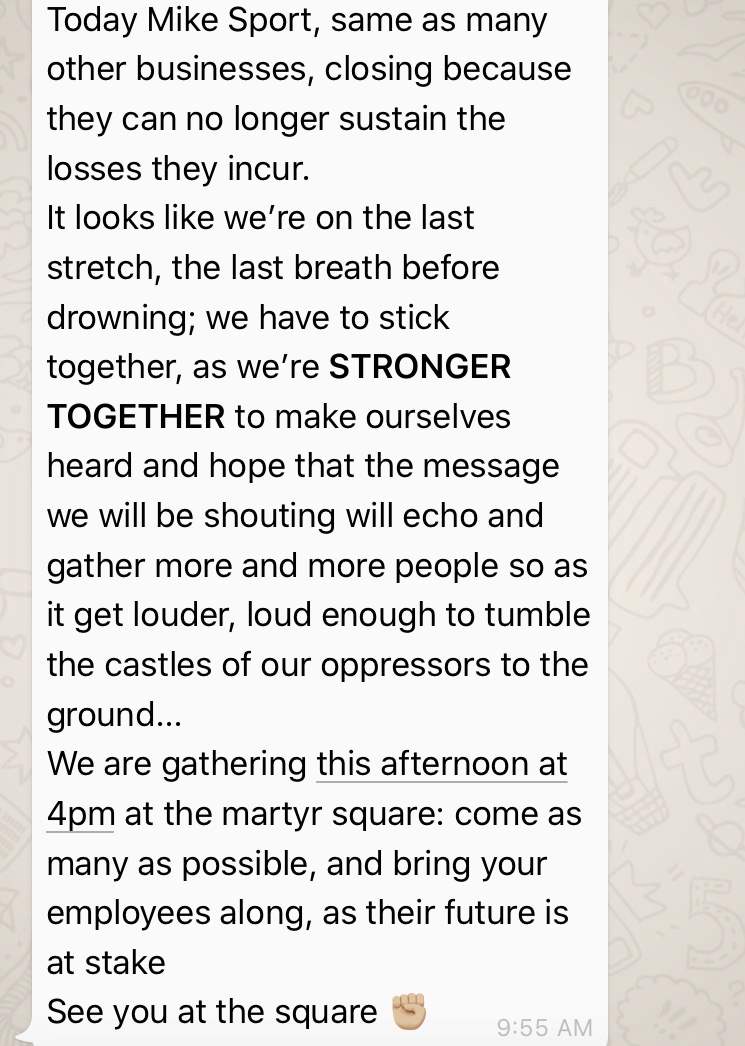The image size is (745, 1046).
Task: Tap the underlined "this afternoon at 4pm" link
Action: (x=441, y=764)
